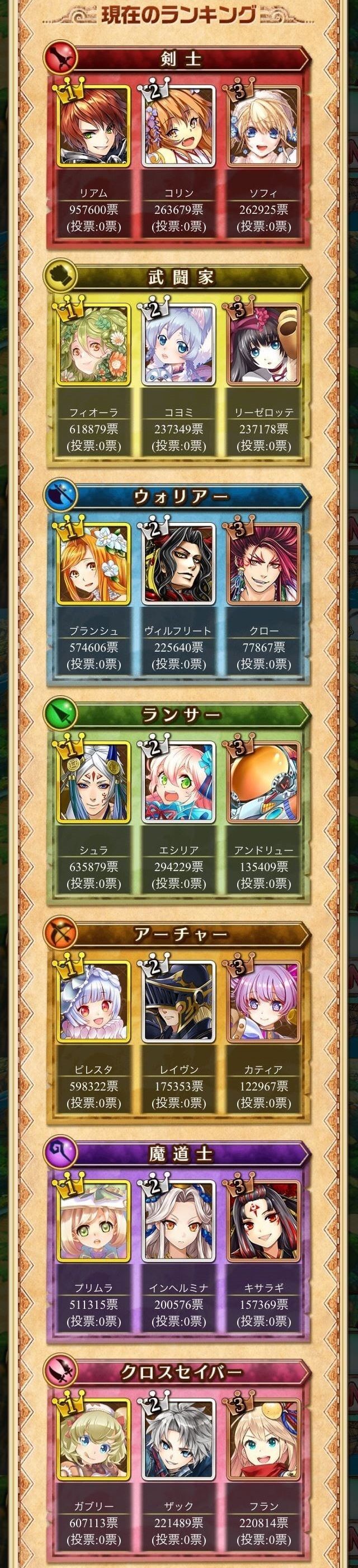Open ビレスタ in the アーチャー ranking

pyautogui.click(x=93, y=1003)
